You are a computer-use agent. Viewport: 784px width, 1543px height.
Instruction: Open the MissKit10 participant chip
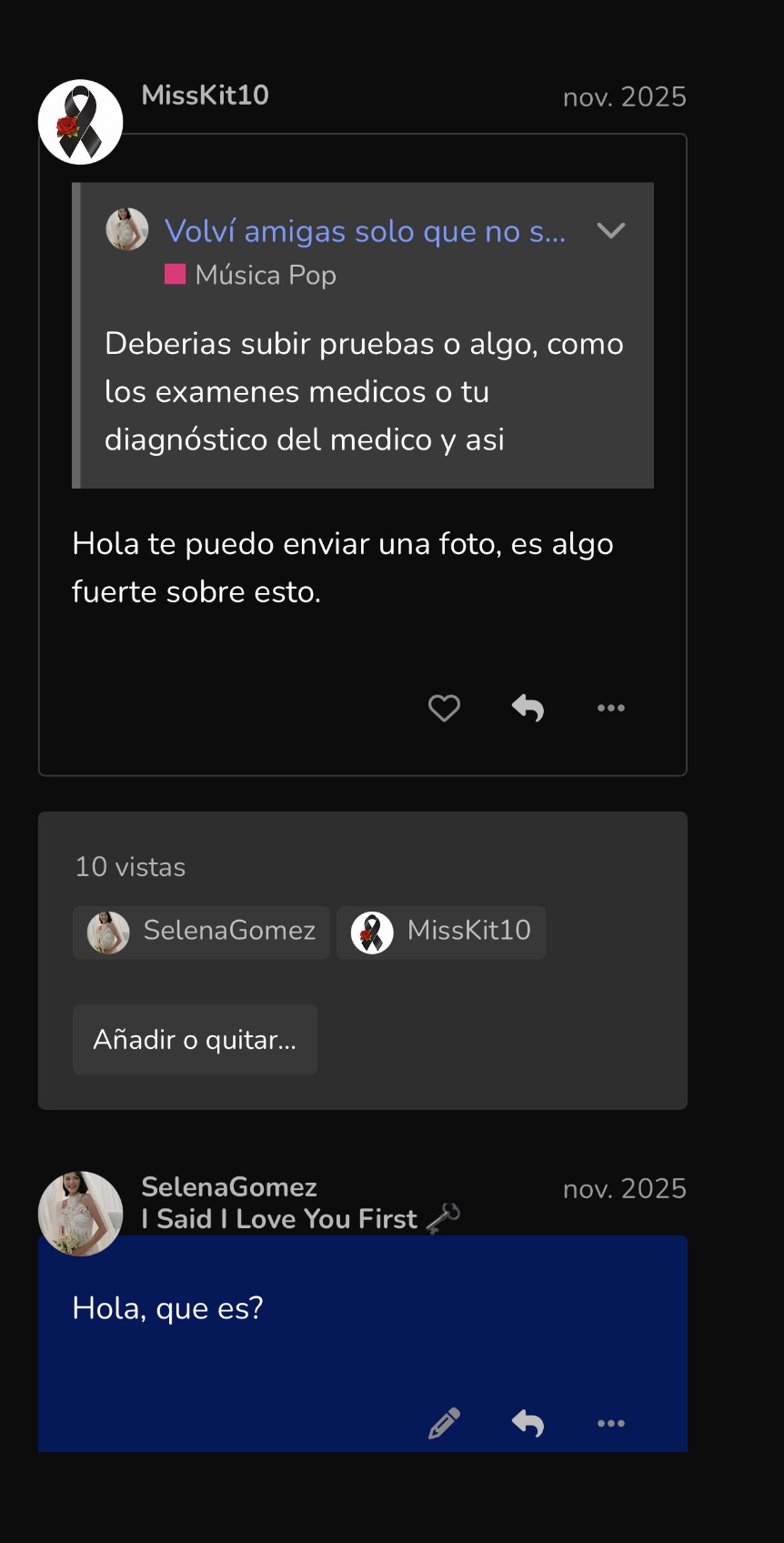point(442,932)
